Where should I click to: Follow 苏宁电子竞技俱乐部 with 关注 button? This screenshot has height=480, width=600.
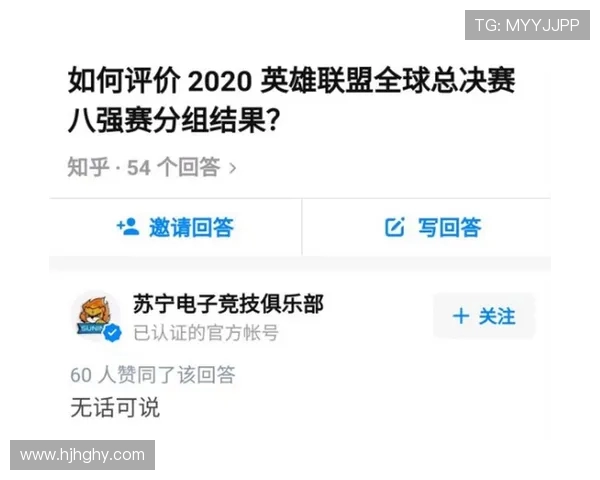[484, 316]
